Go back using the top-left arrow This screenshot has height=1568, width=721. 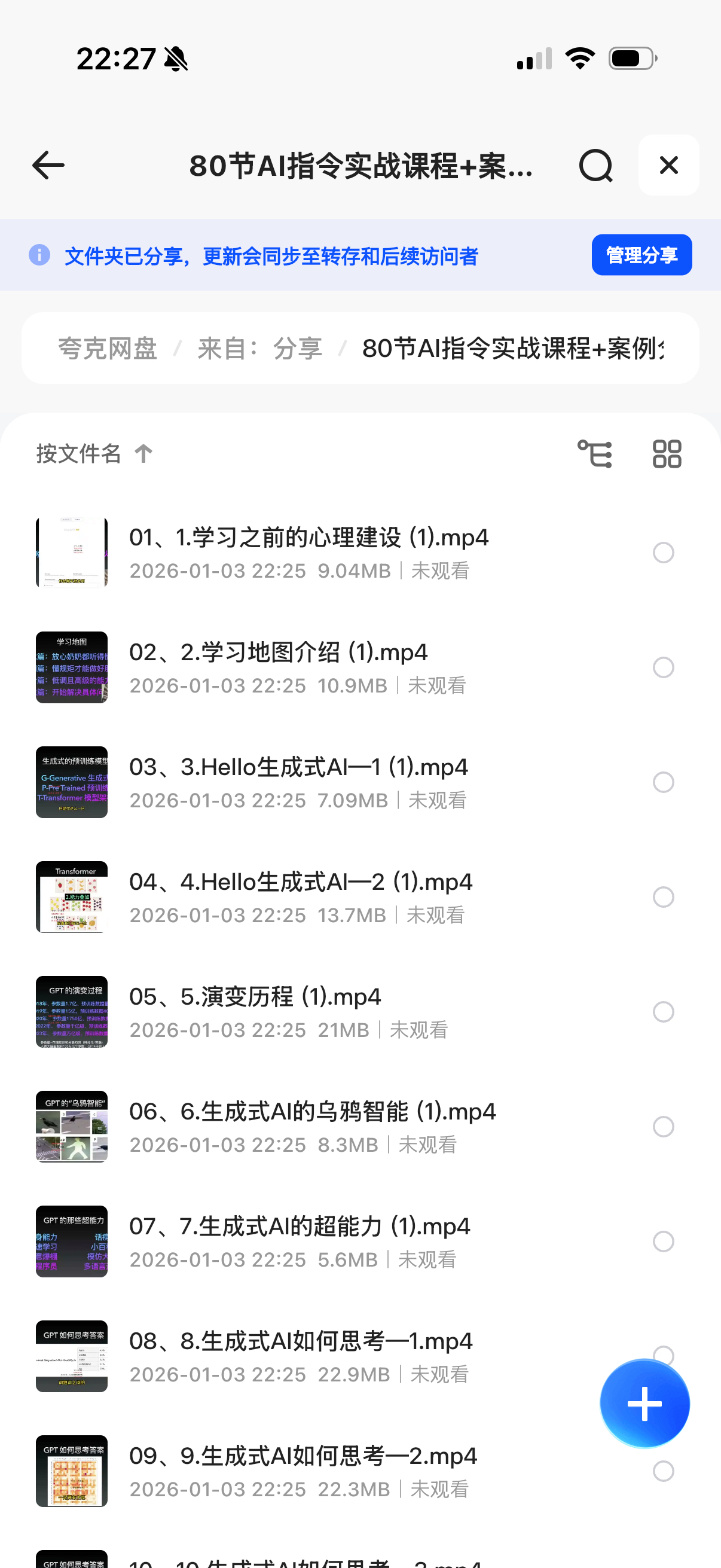tap(48, 166)
